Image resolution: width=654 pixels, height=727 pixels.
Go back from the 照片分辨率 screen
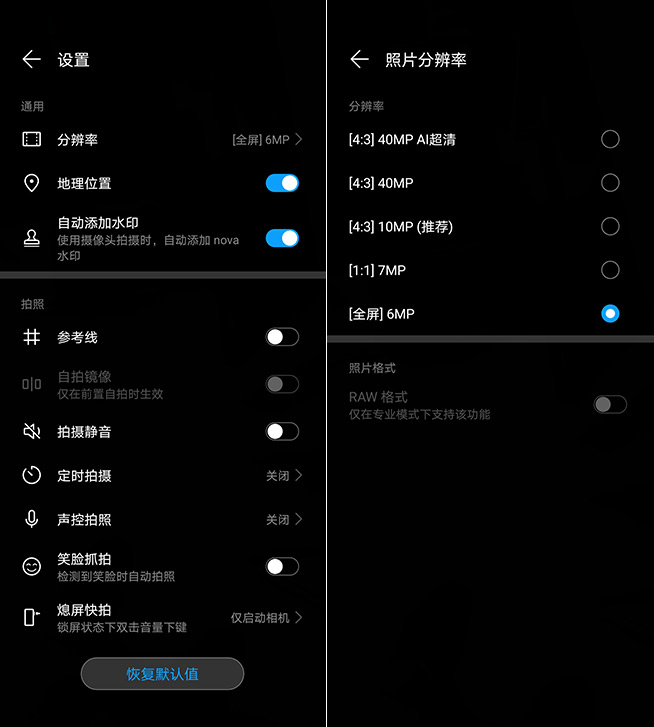(359, 60)
